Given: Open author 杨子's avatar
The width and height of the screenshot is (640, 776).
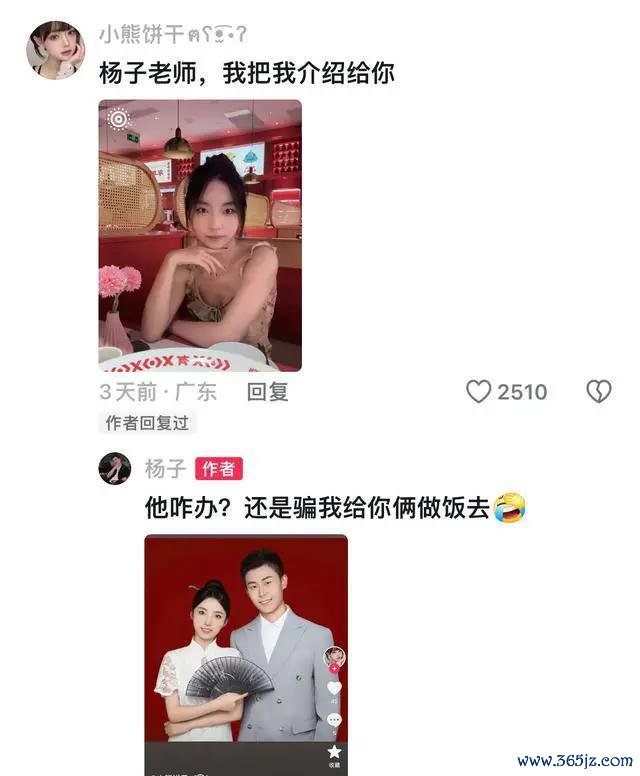Looking at the screenshot, I should tap(115, 468).
